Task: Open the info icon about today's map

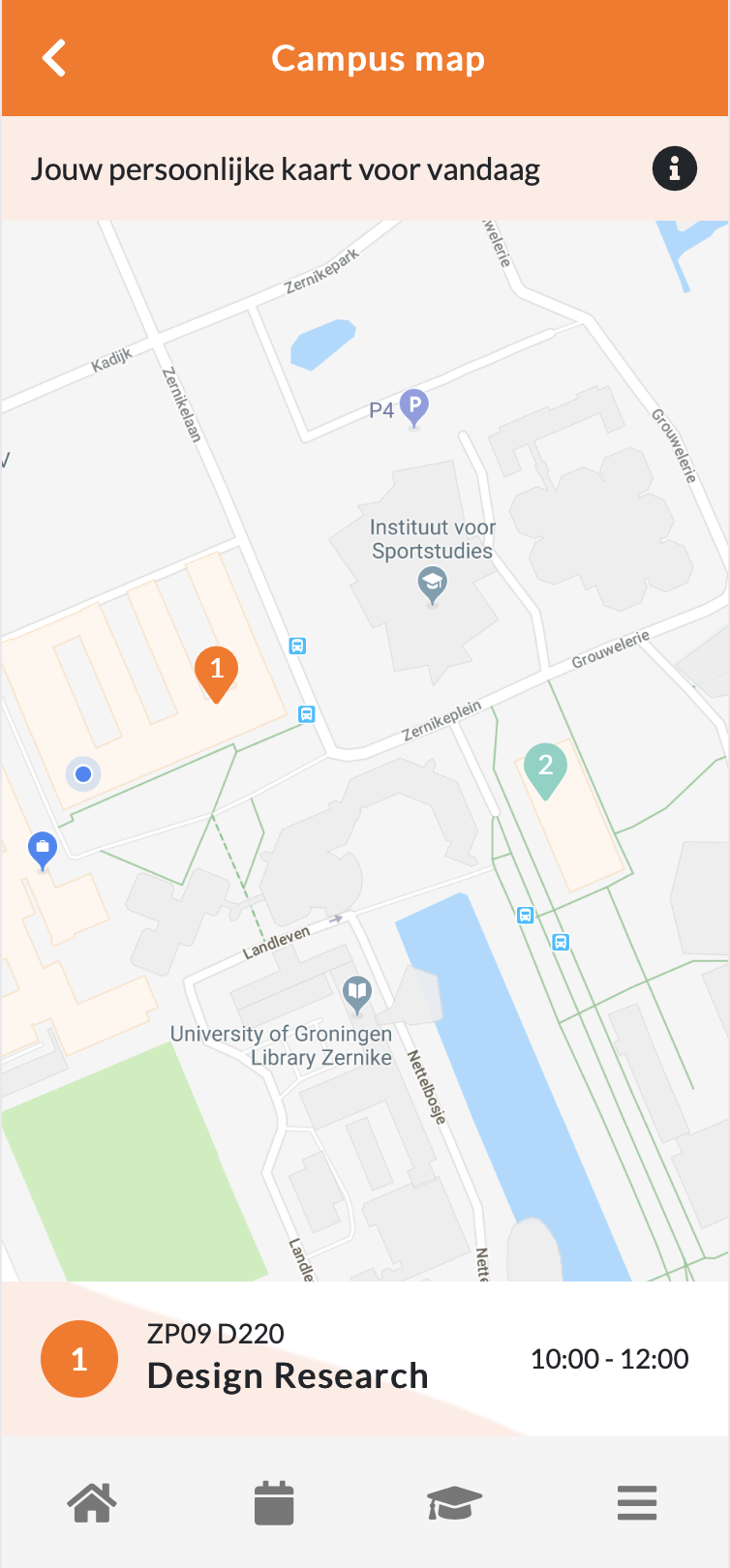Action: [x=674, y=168]
